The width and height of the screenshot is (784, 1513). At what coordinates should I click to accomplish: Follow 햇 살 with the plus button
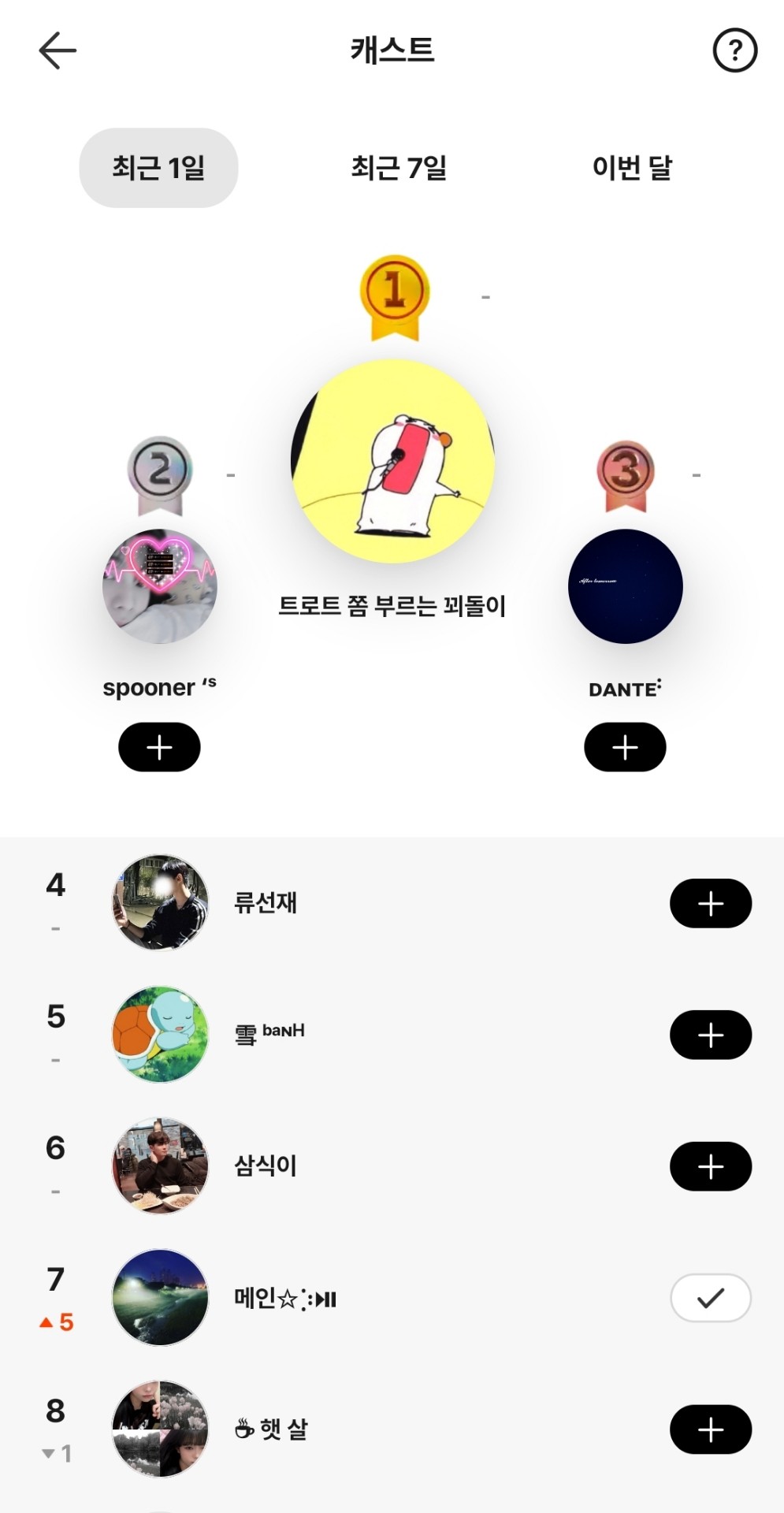tap(710, 1429)
